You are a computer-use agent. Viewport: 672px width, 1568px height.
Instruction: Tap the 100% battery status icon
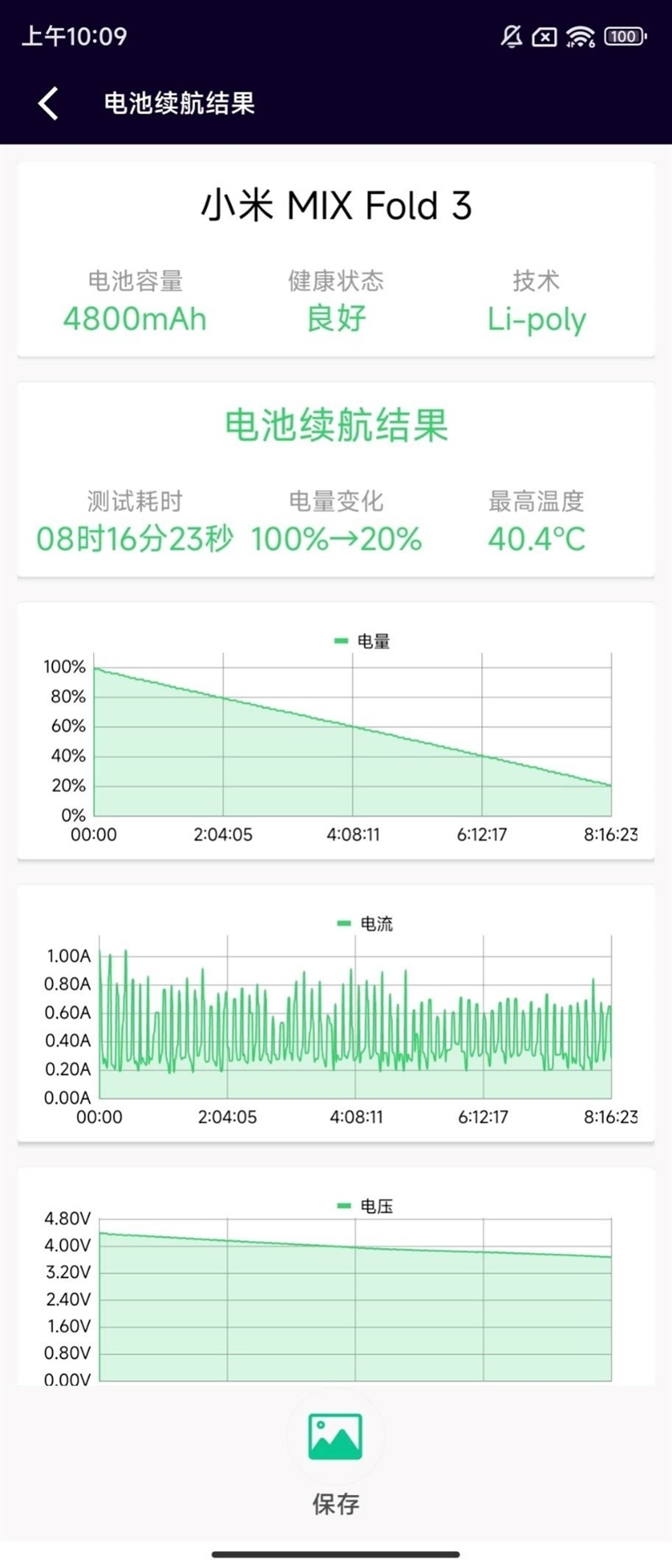click(x=622, y=37)
